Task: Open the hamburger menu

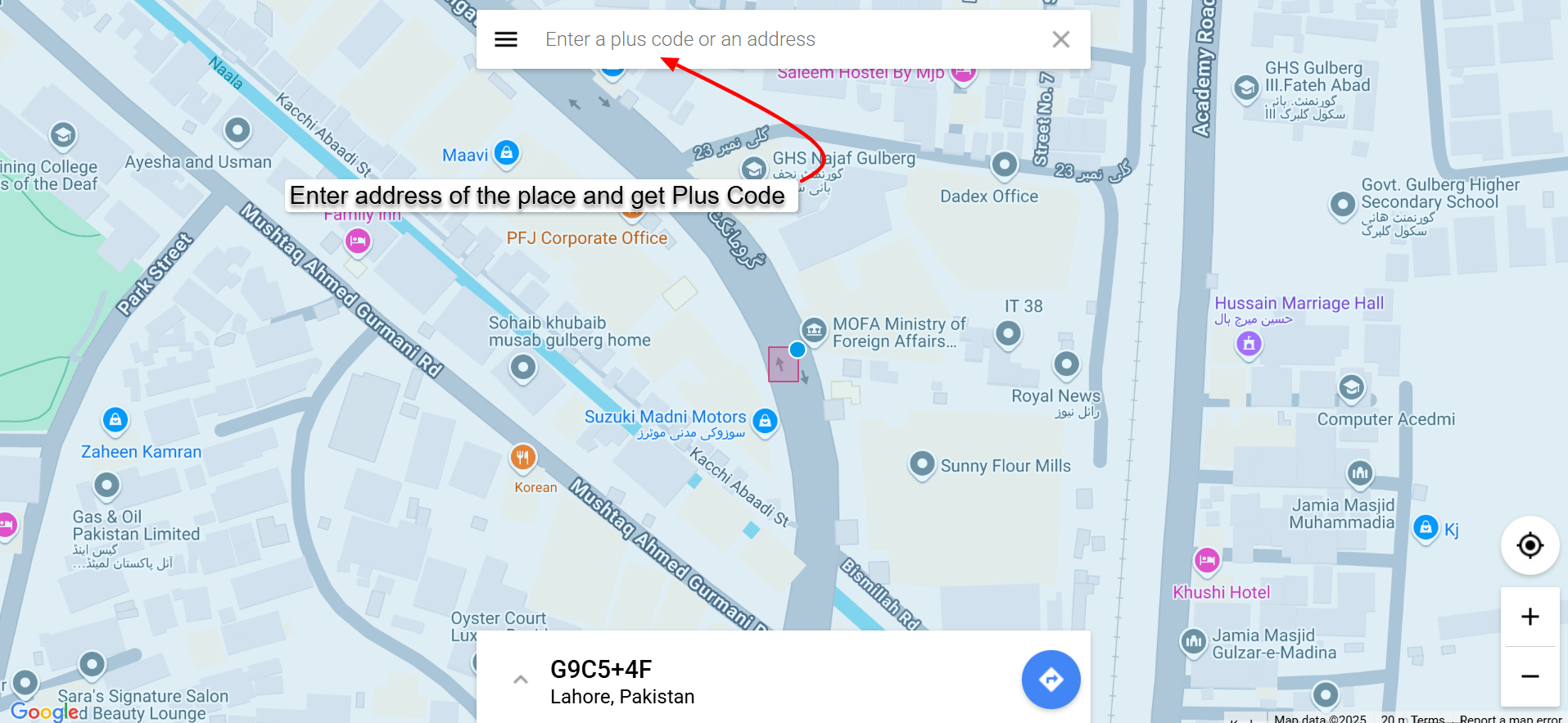Action: 506,39
